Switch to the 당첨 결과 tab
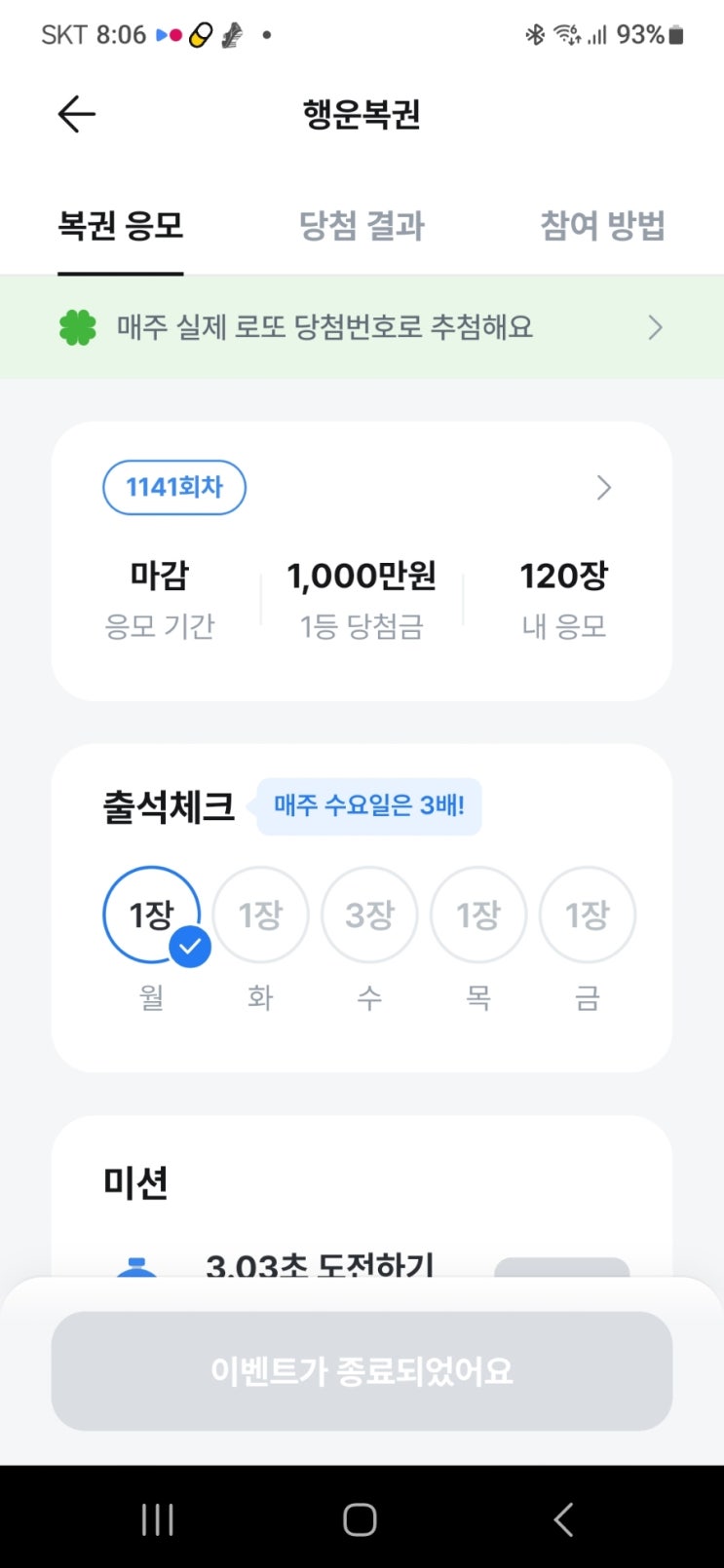This screenshot has width=724, height=1568. tap(362, 226)
